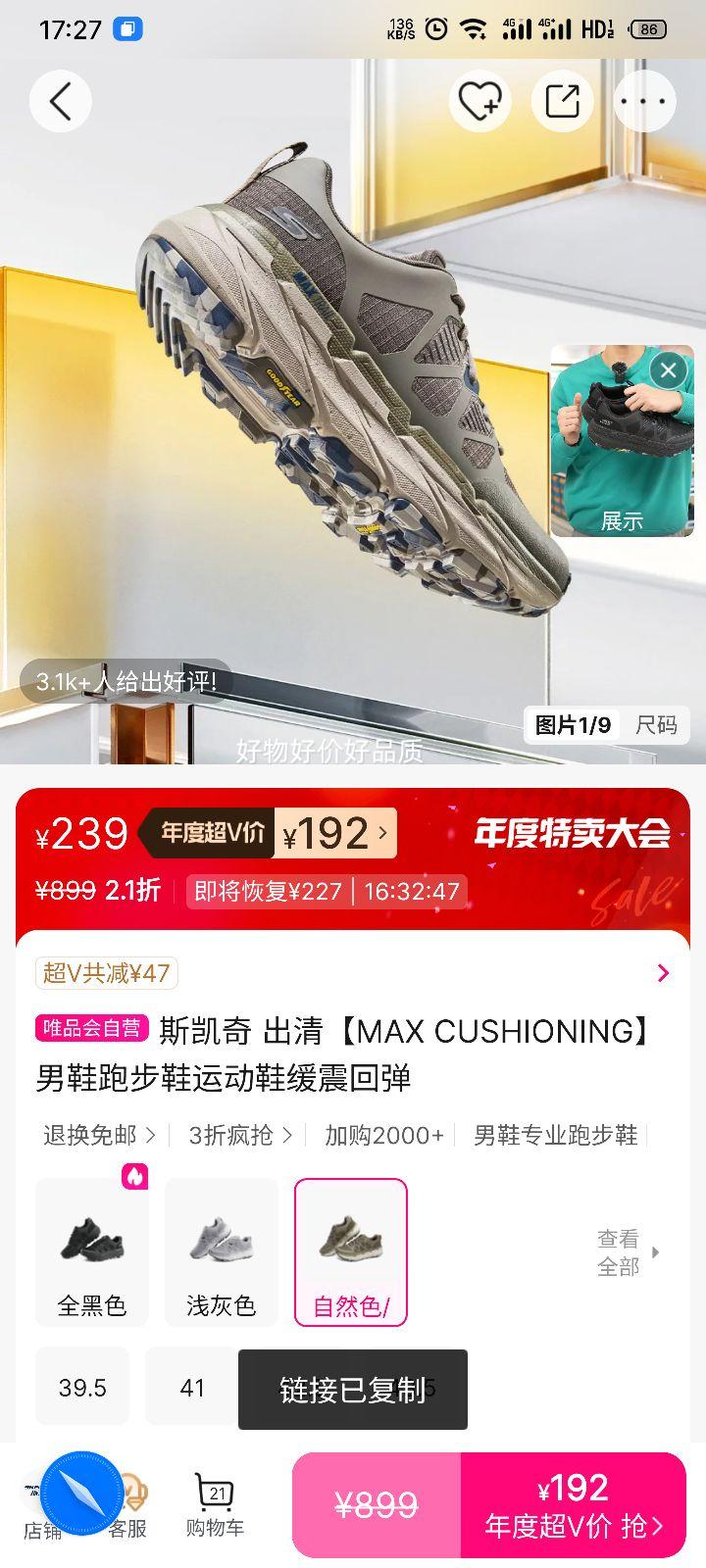Open more options via the three-dot icon

(x=644, y=101)
